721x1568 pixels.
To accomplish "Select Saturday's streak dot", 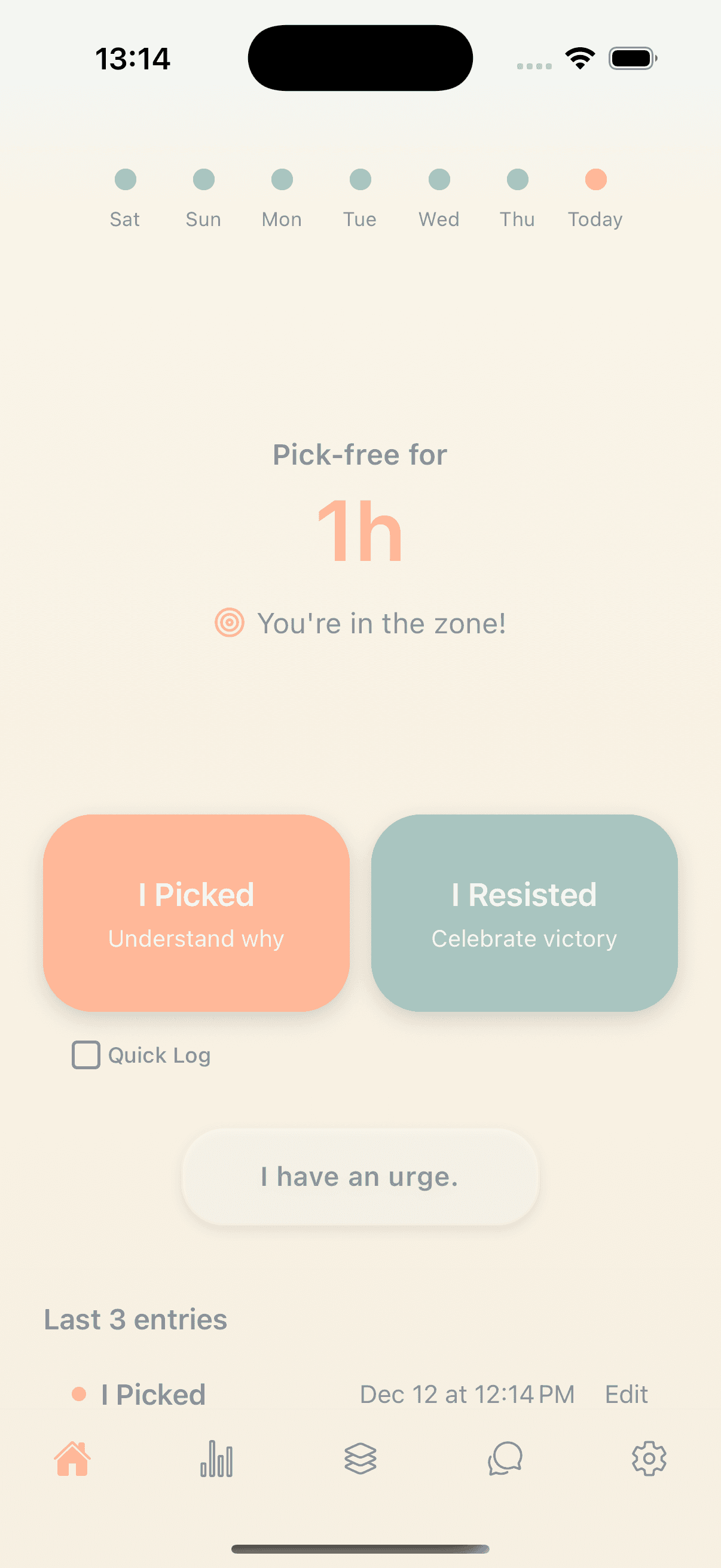I will point(126,179).
